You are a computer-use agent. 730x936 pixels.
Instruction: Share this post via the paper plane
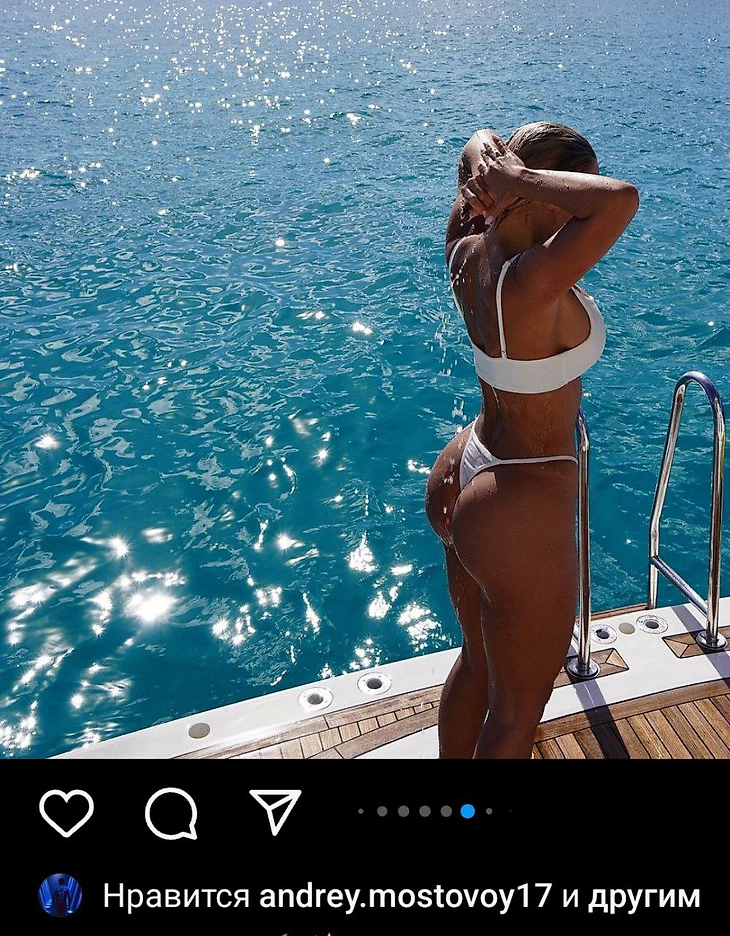pyautogui.click(x=275, y=811)
